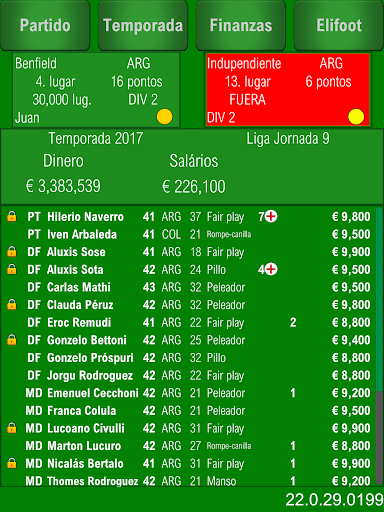This screenshot has height=512, width=384.
Task: Select midfielder Nicalás Bertalo
Action: coord(188,464)
